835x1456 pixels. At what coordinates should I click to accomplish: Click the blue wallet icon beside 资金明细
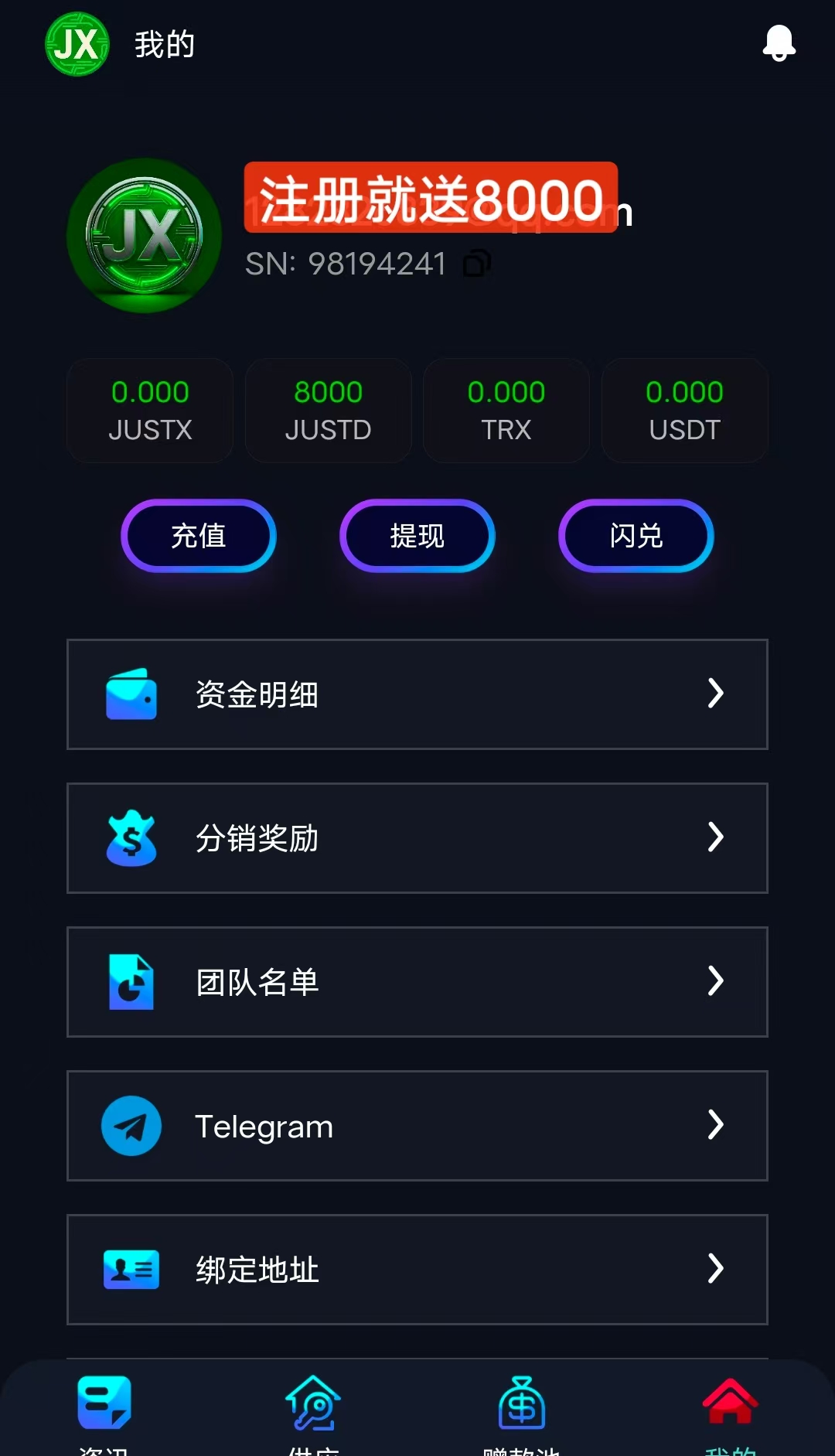click(x=131, y=694)
